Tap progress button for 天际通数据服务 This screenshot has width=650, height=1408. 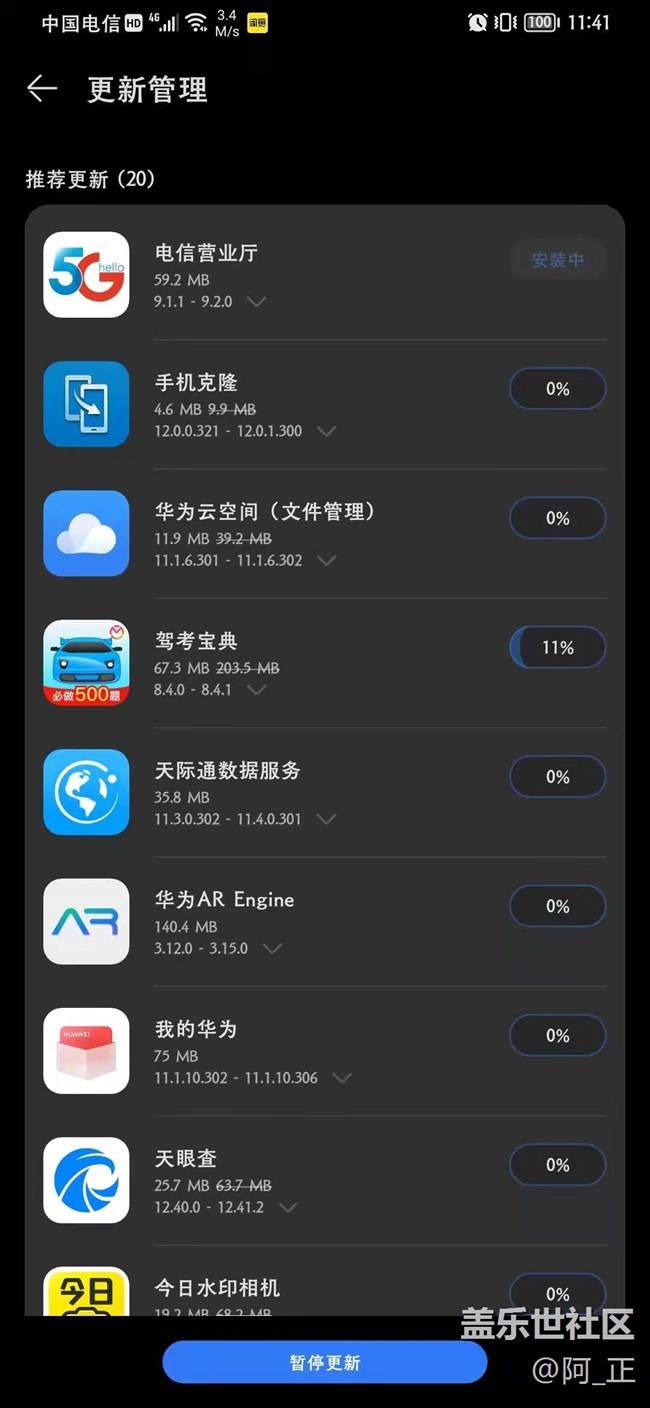click(557, 777)
